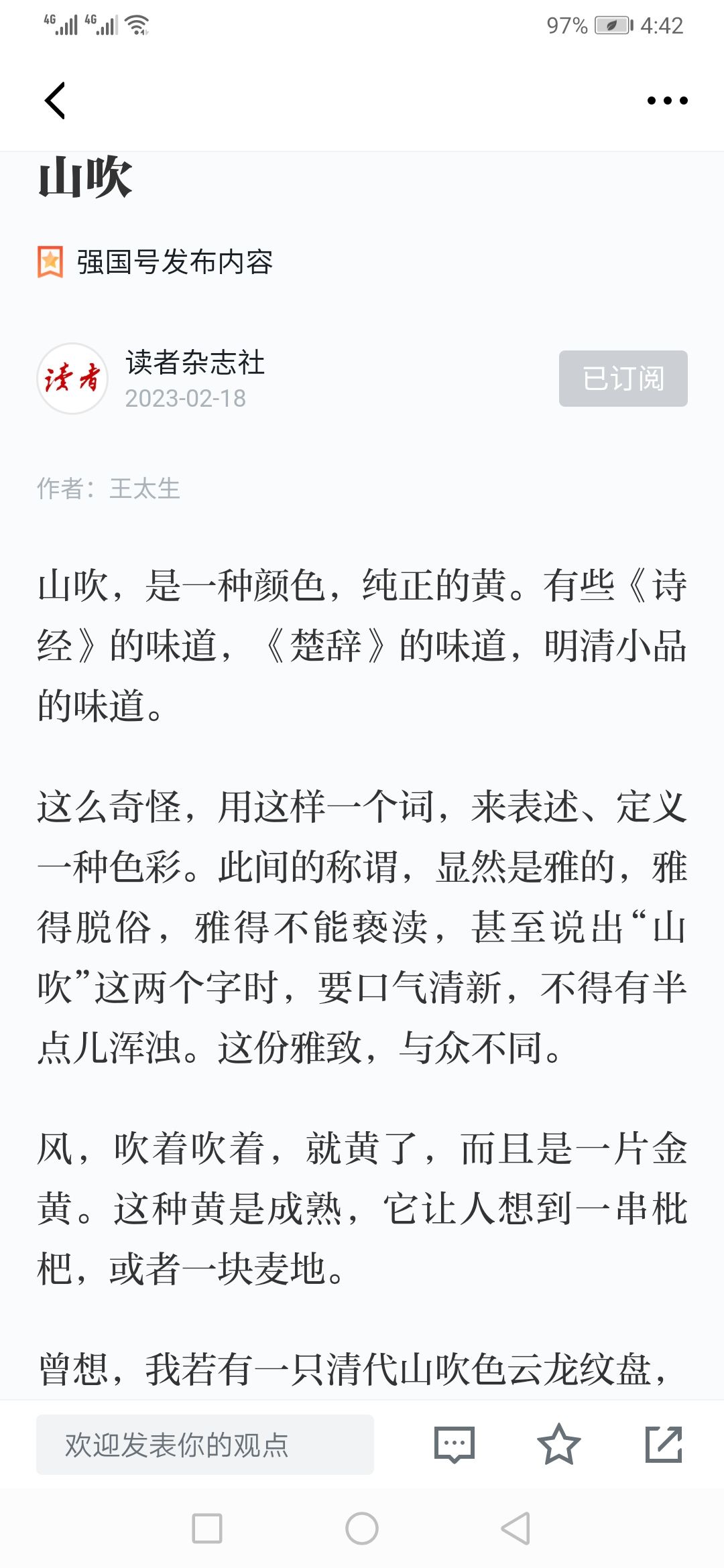Tap the system home button
Viewport: 724px width, 1568px height.
pos(362,1528)
